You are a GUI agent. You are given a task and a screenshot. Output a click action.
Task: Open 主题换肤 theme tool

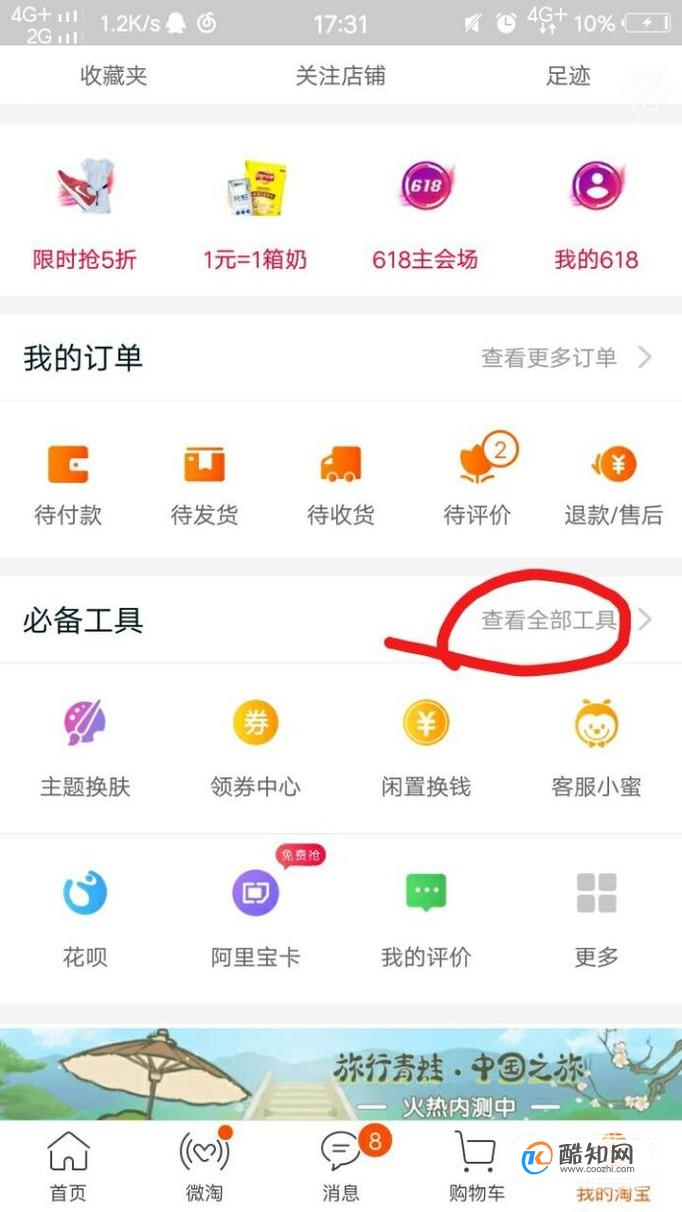(85, 745)
